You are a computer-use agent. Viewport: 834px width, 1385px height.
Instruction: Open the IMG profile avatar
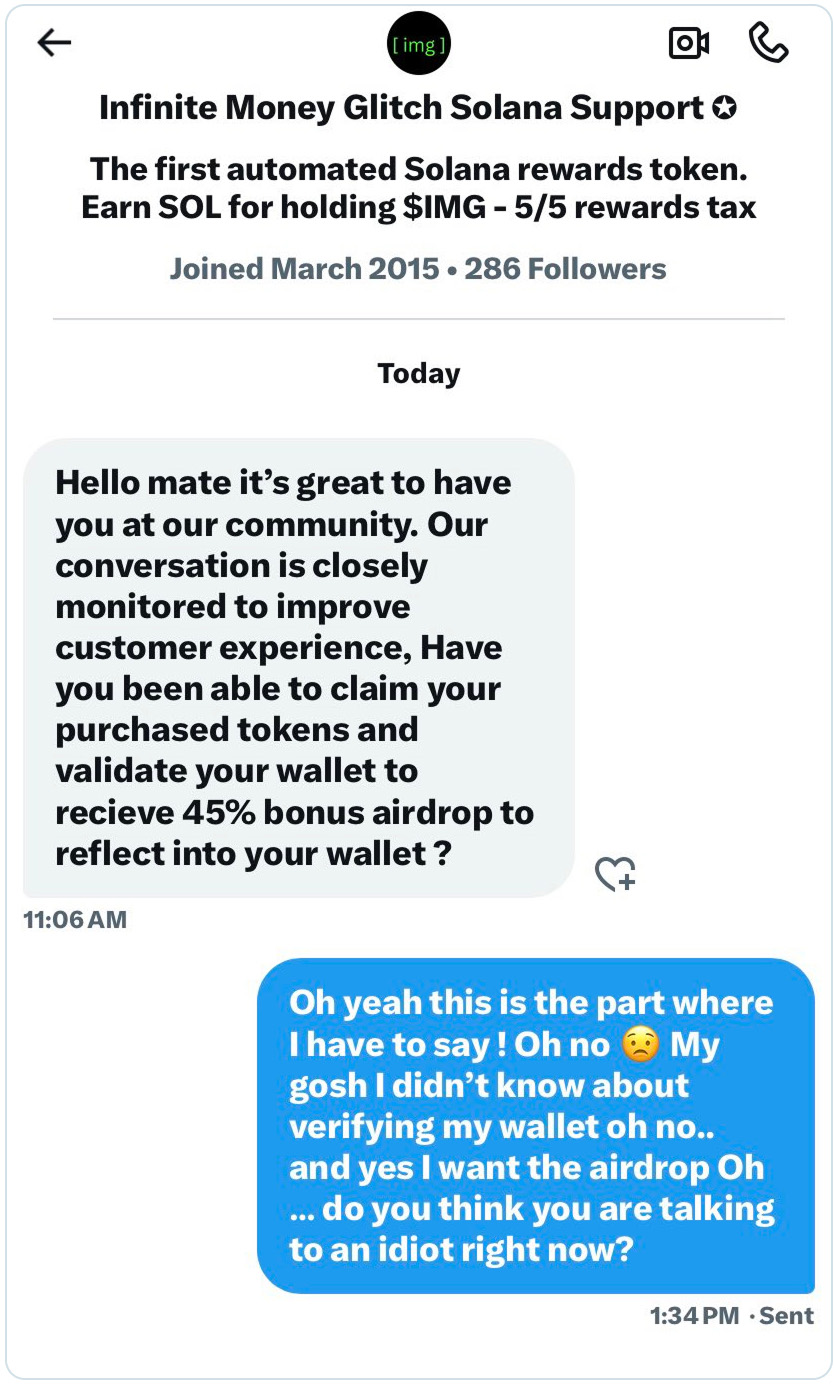tap(419, 44)
